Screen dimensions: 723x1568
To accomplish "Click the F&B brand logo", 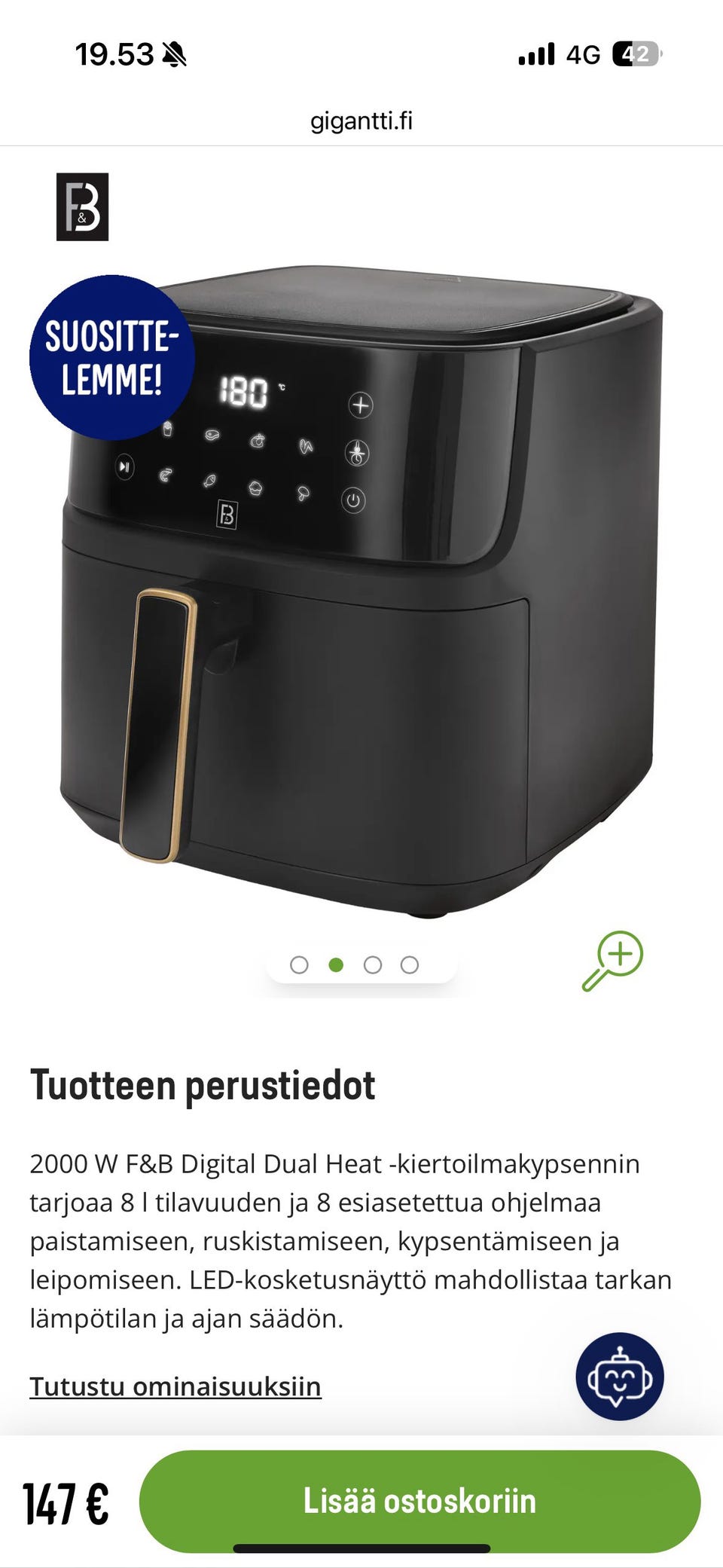I will (x=81, y=209).
